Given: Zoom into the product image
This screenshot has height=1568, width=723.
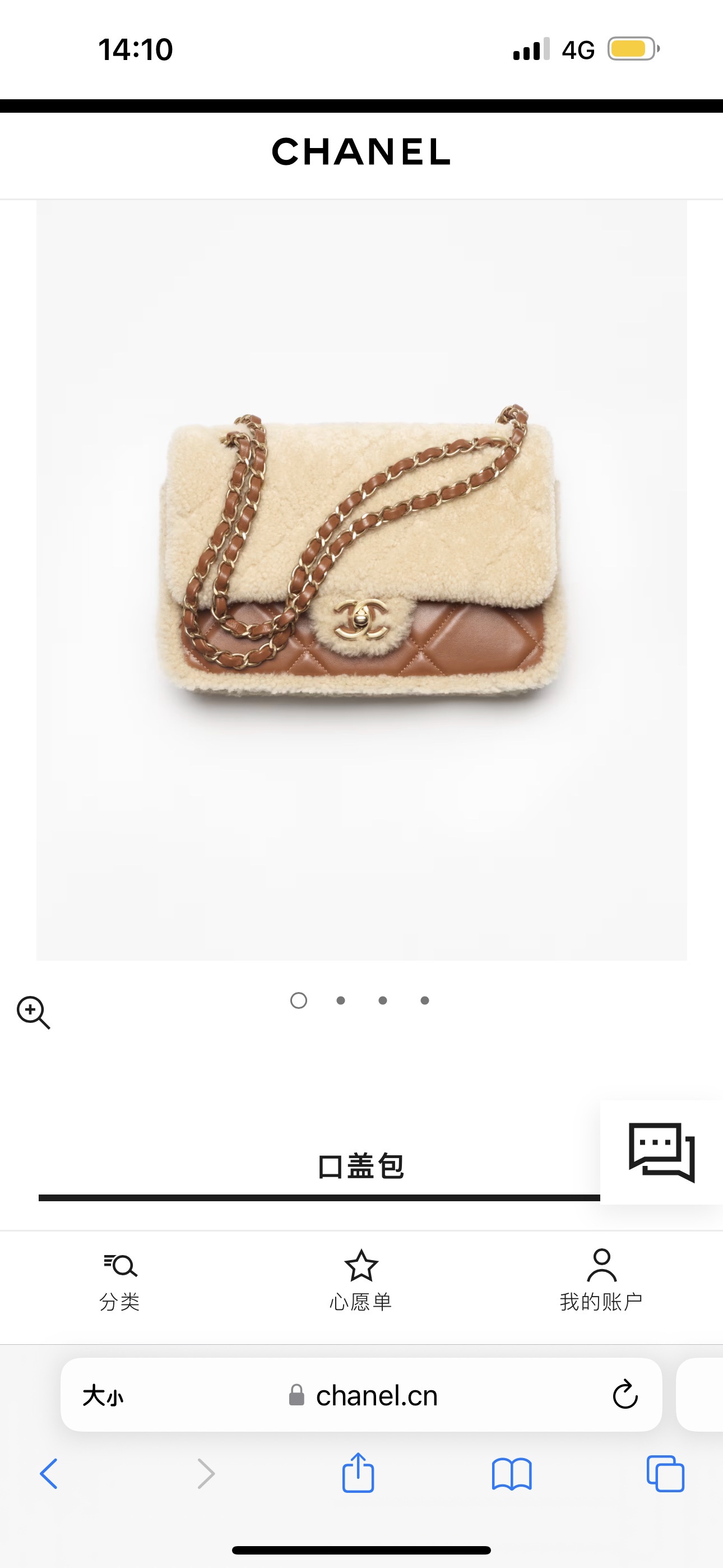Looking at the screenshot, I should [x=34, y=1013].
